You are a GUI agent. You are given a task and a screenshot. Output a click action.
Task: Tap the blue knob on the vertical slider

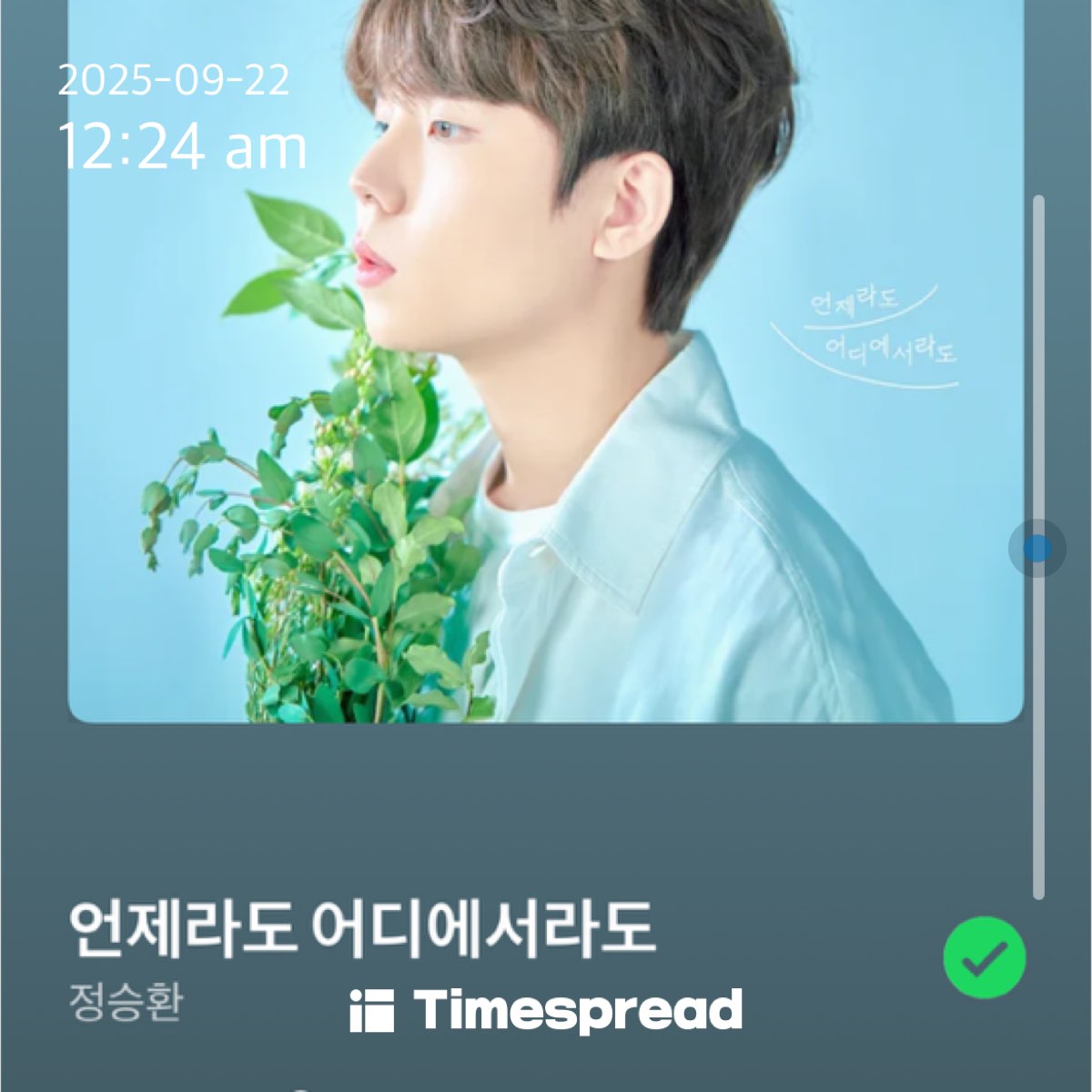[x=1036, y=549]
